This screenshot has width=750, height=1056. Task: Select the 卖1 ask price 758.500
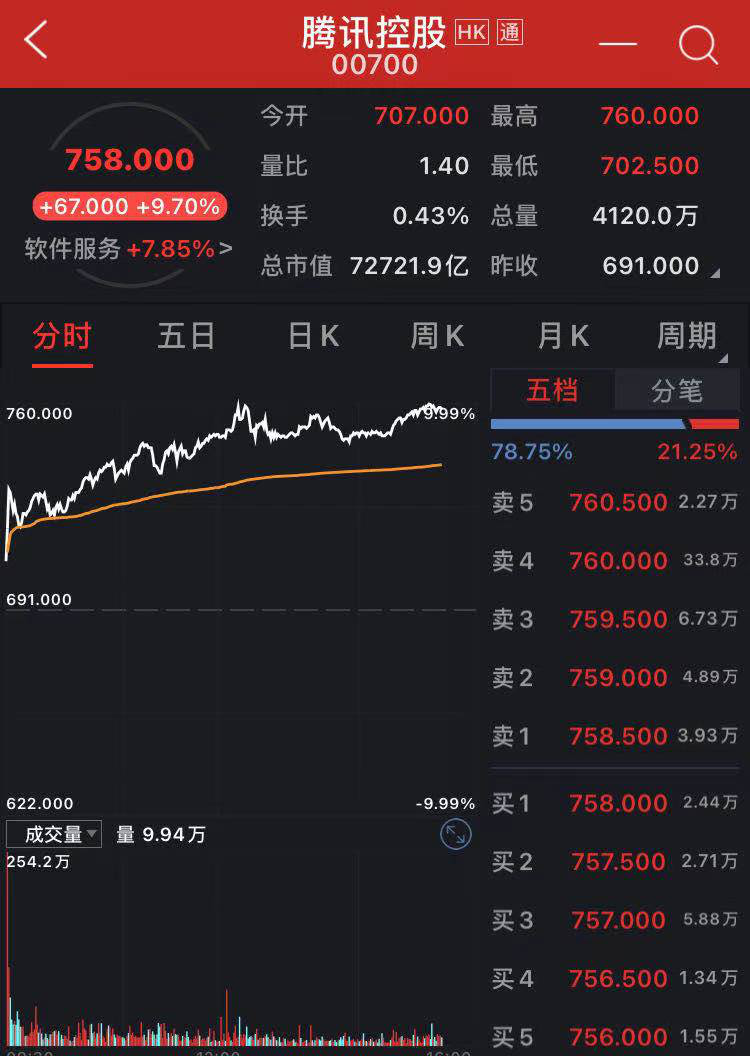pos(618,737)
